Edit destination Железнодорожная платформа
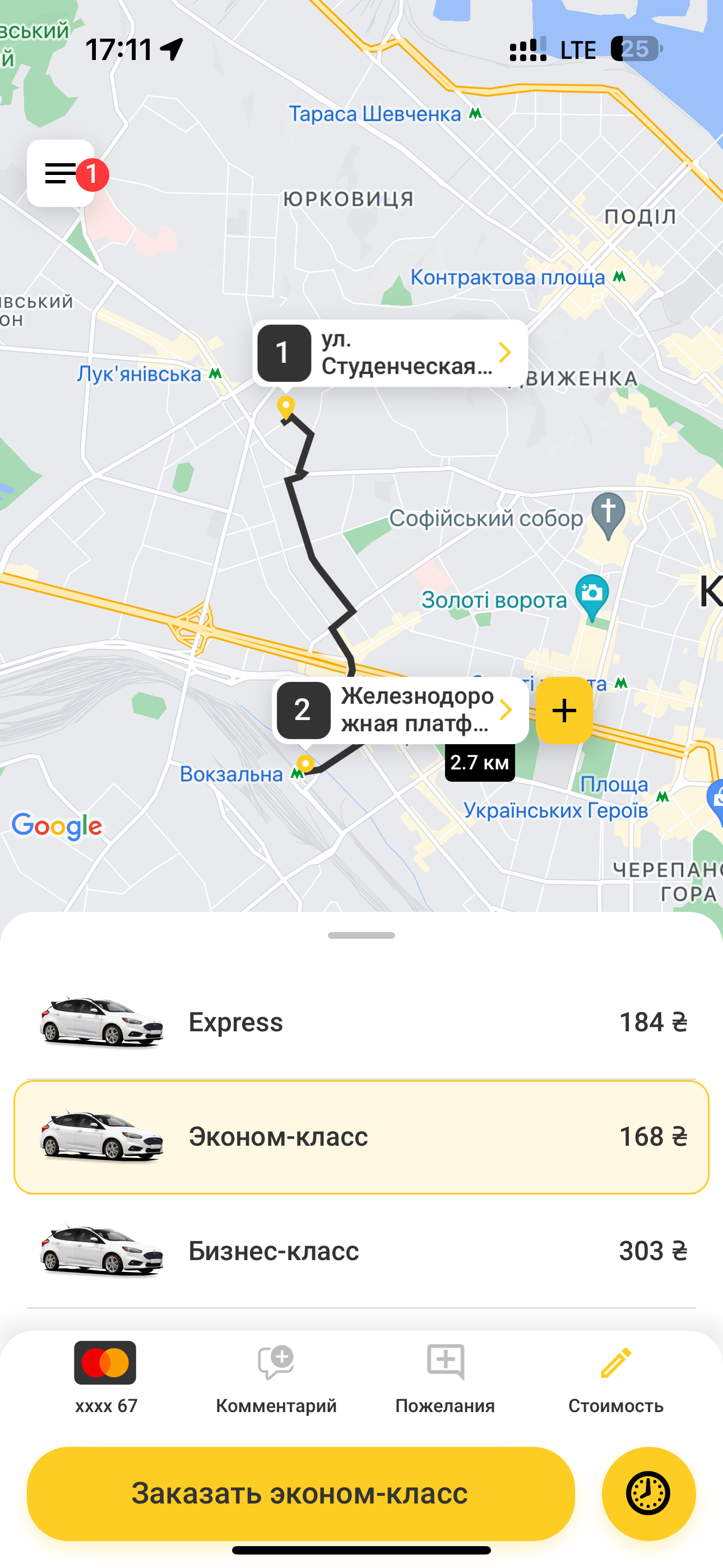 point(400,710)
